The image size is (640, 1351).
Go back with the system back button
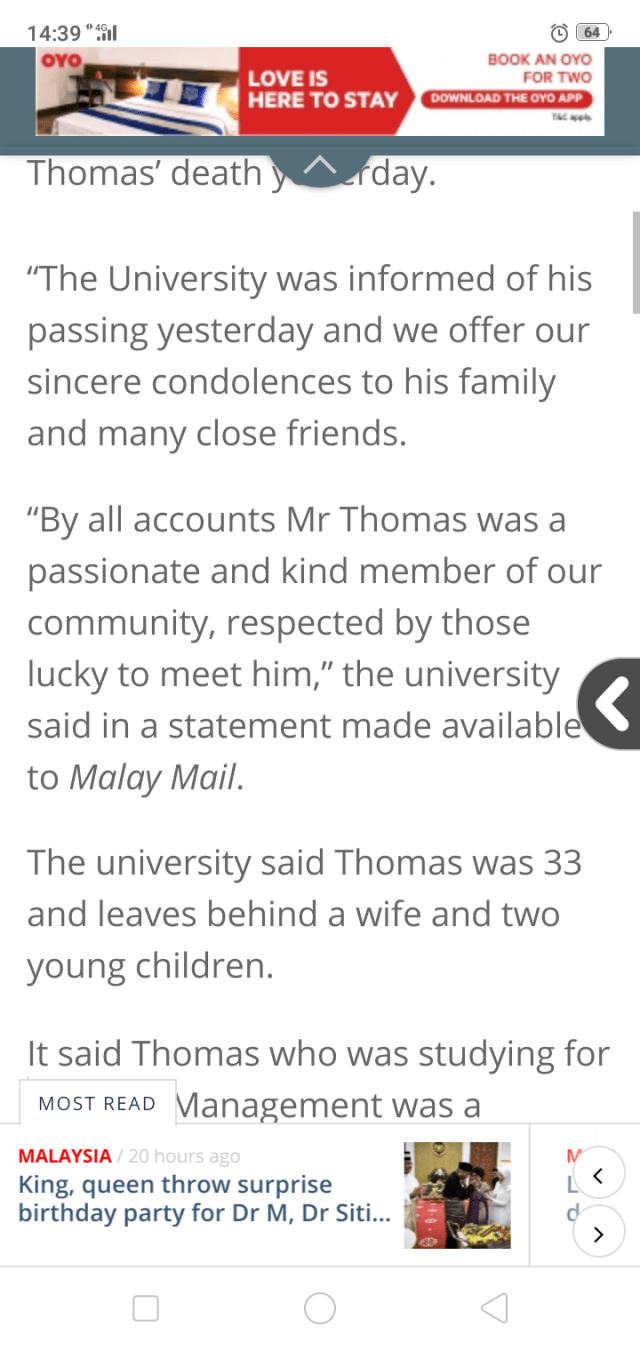tap(494, 1308)
